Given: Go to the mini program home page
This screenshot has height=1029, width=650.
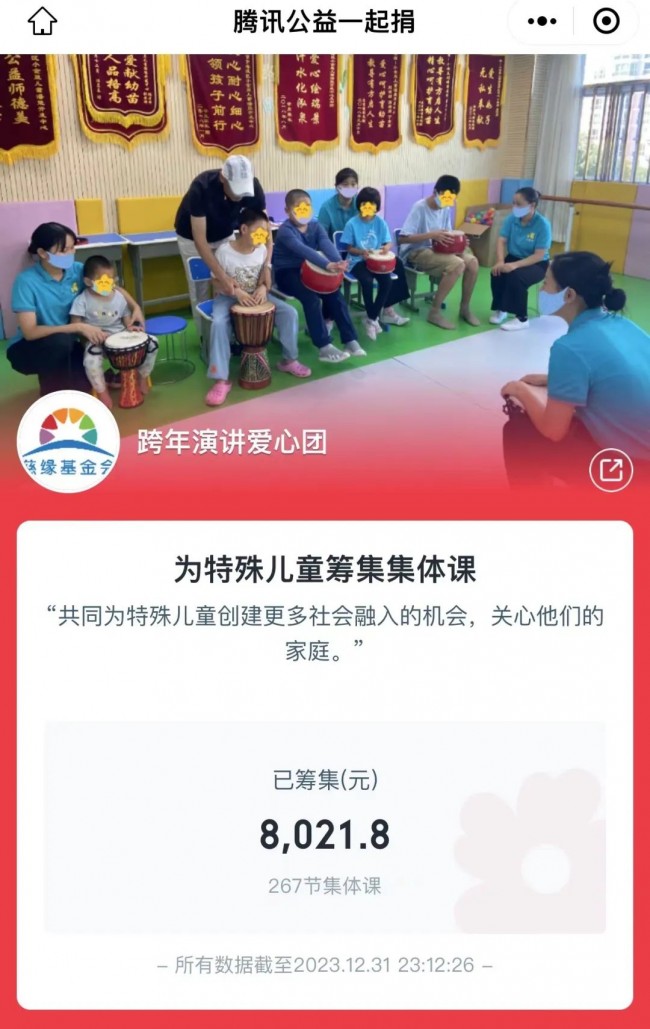Looking at the screenshot, I should click(x=42, y=22).
